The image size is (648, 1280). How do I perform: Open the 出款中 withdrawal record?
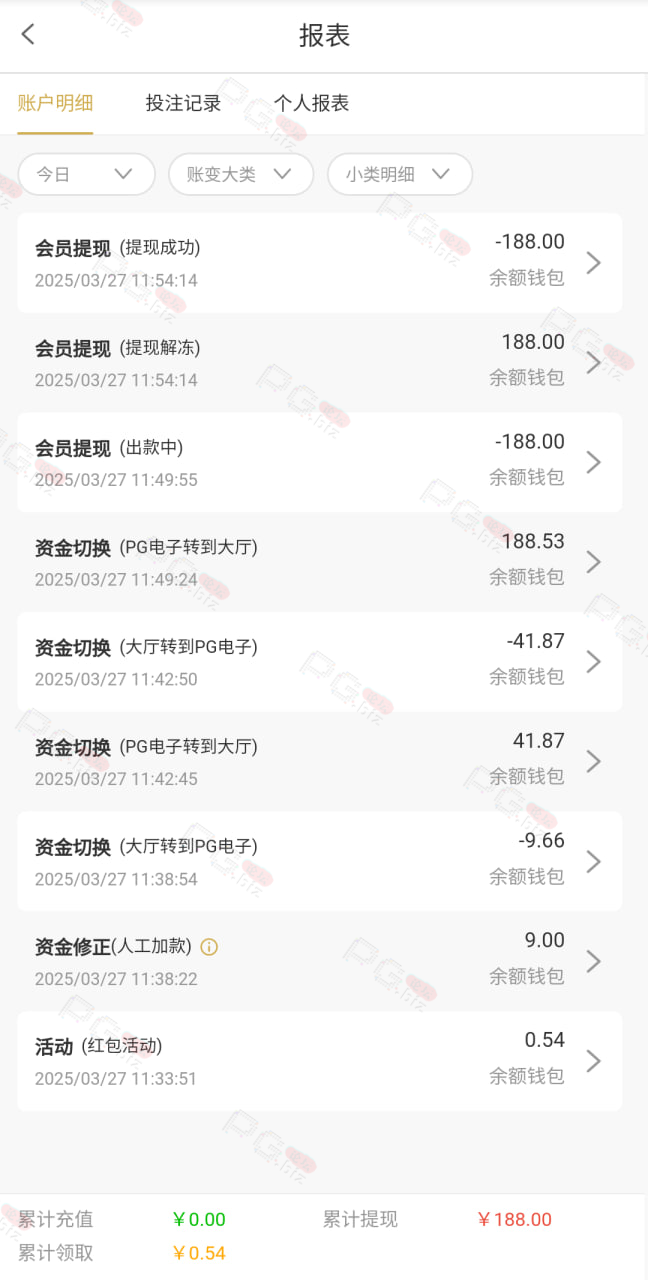click(320, 462)
